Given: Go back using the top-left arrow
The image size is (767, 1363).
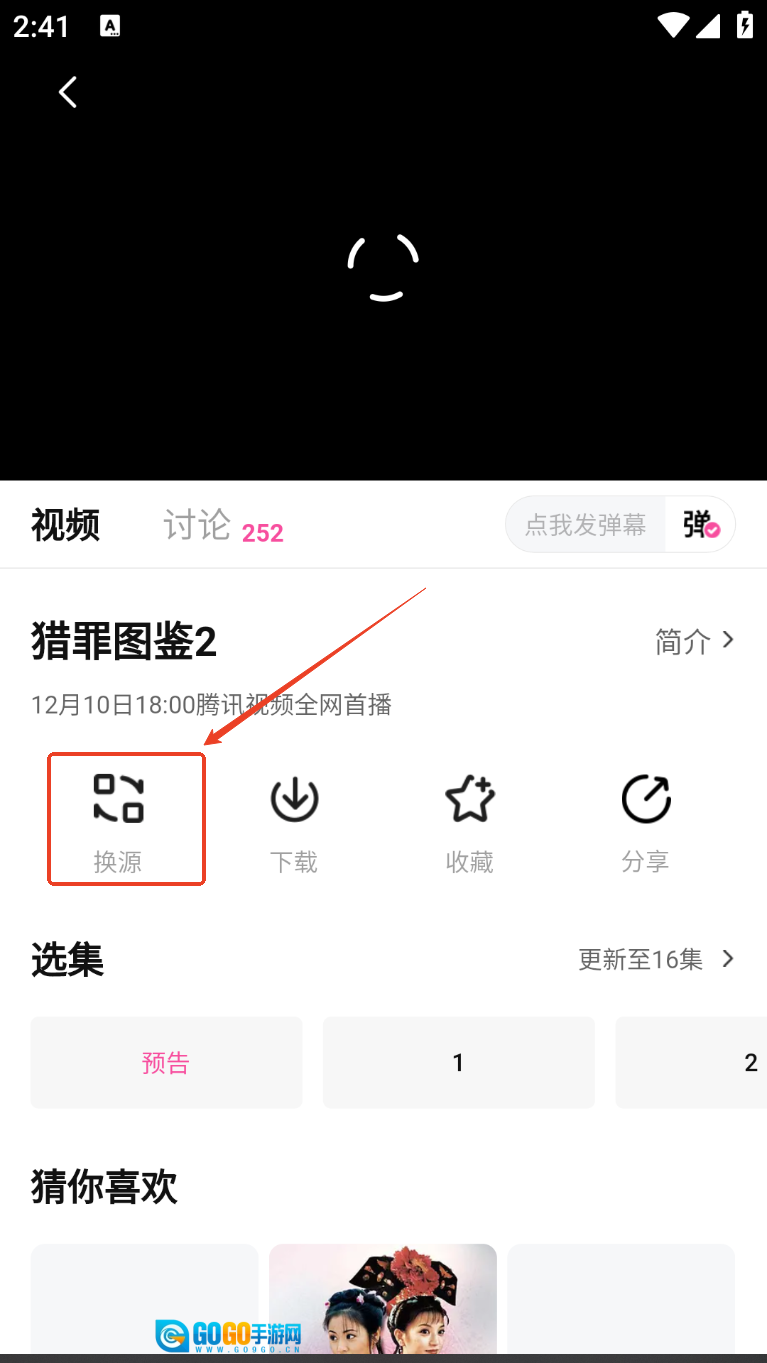Looking at the screenshot, I should pos(67,92).
